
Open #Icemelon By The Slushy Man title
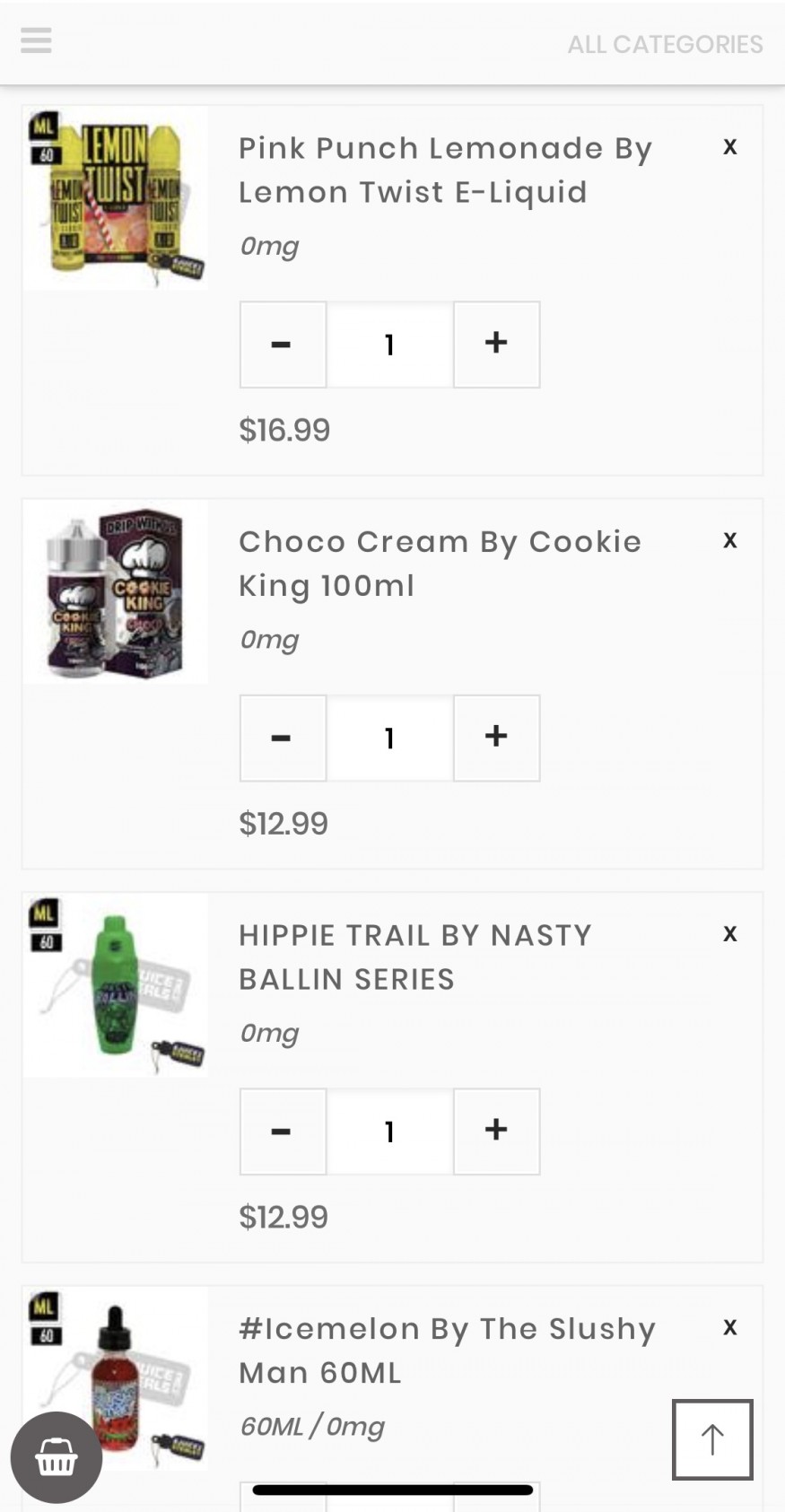pos(447,1350)
